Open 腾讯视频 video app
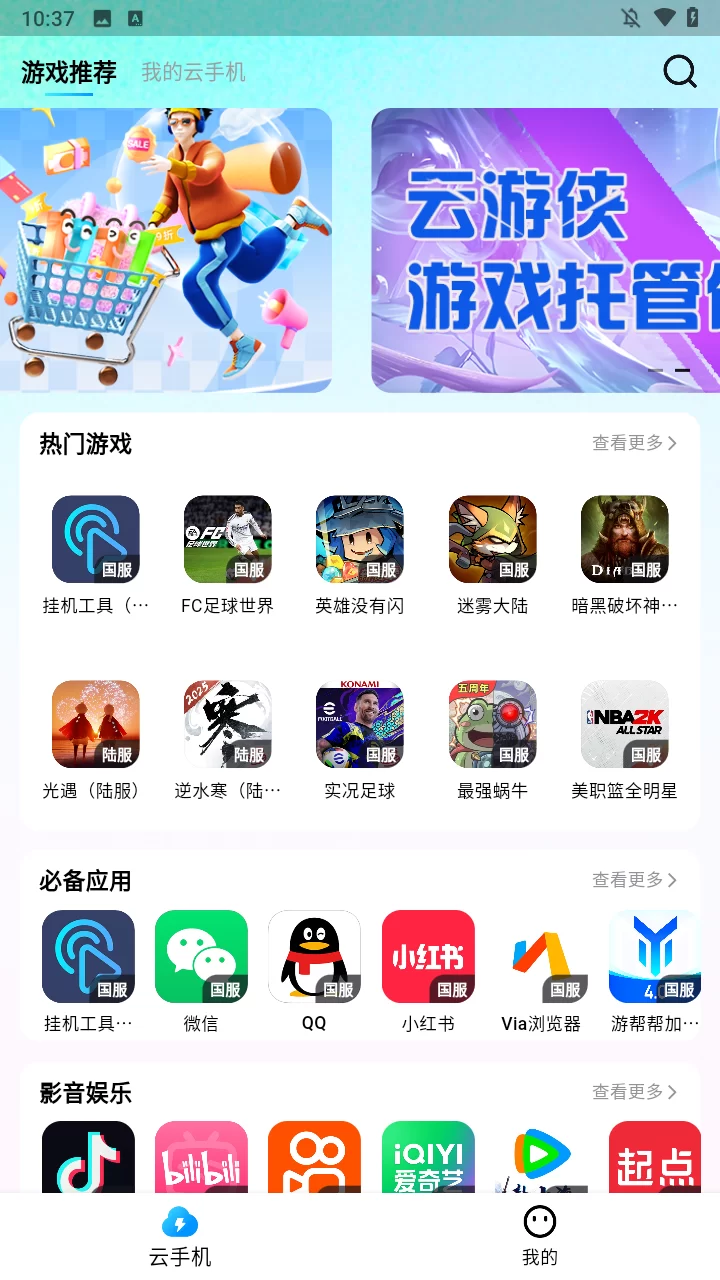This screenshot has width=720, height=1280. 540,1160
